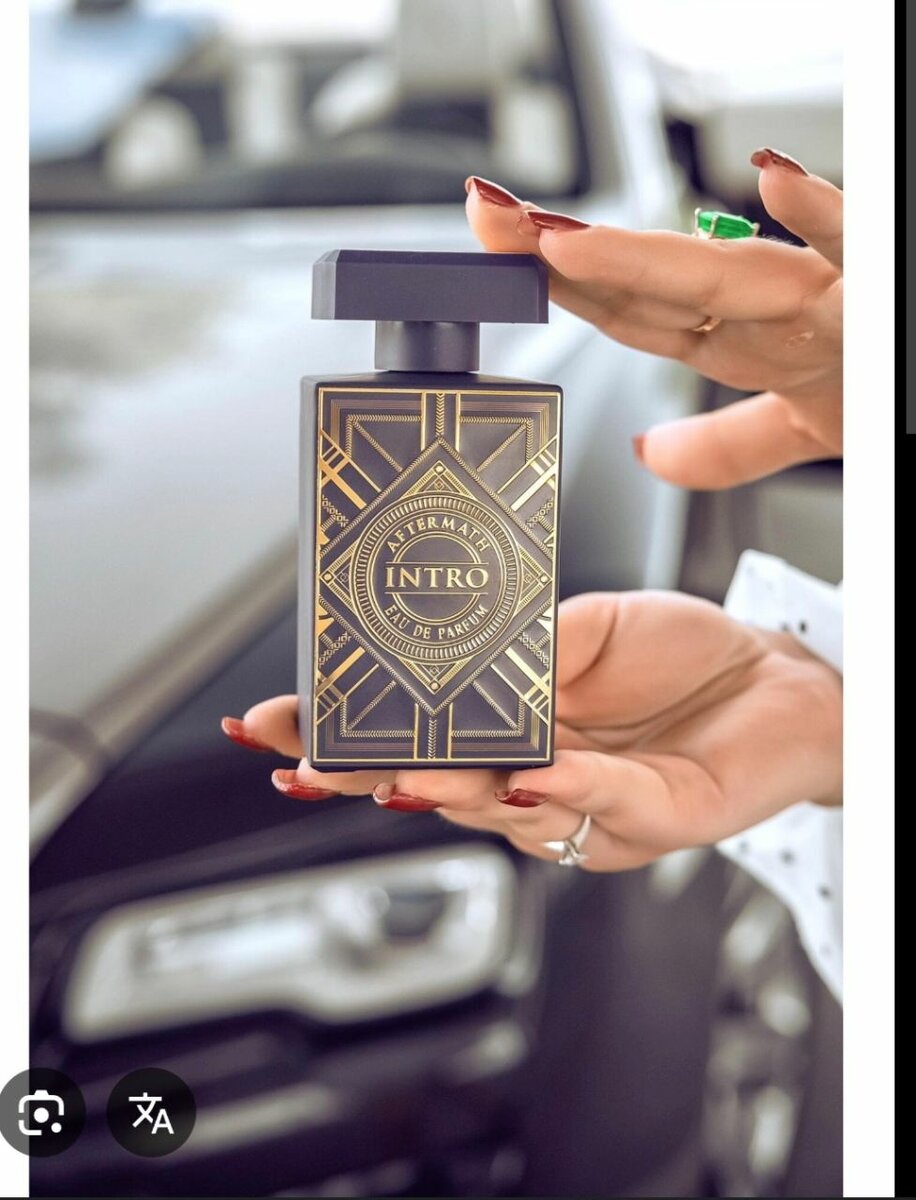Translate text in the image
The height and width of the screenshot is (1200, 916).
(x=151, y=1112)
